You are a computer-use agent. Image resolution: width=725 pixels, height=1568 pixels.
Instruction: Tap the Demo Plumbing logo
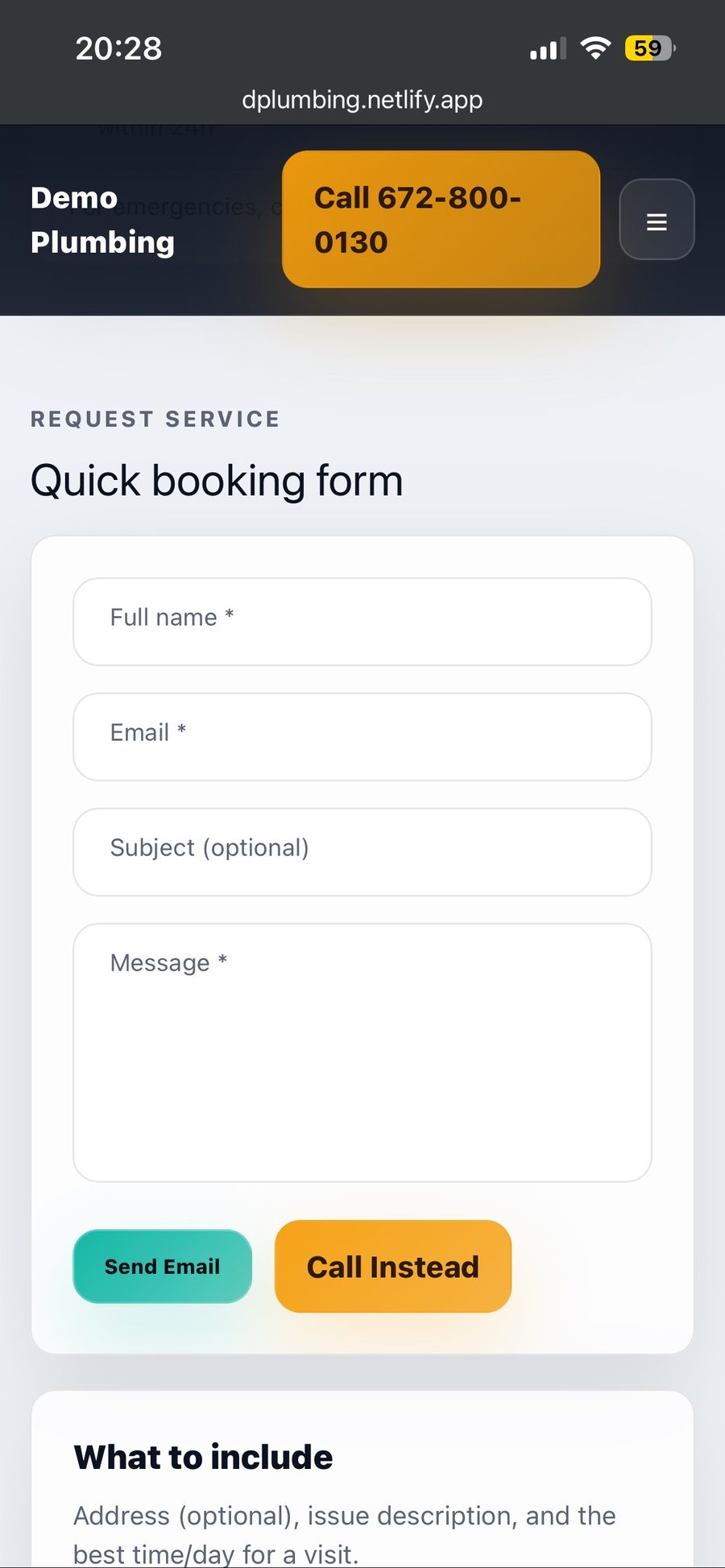click(101, 219)
